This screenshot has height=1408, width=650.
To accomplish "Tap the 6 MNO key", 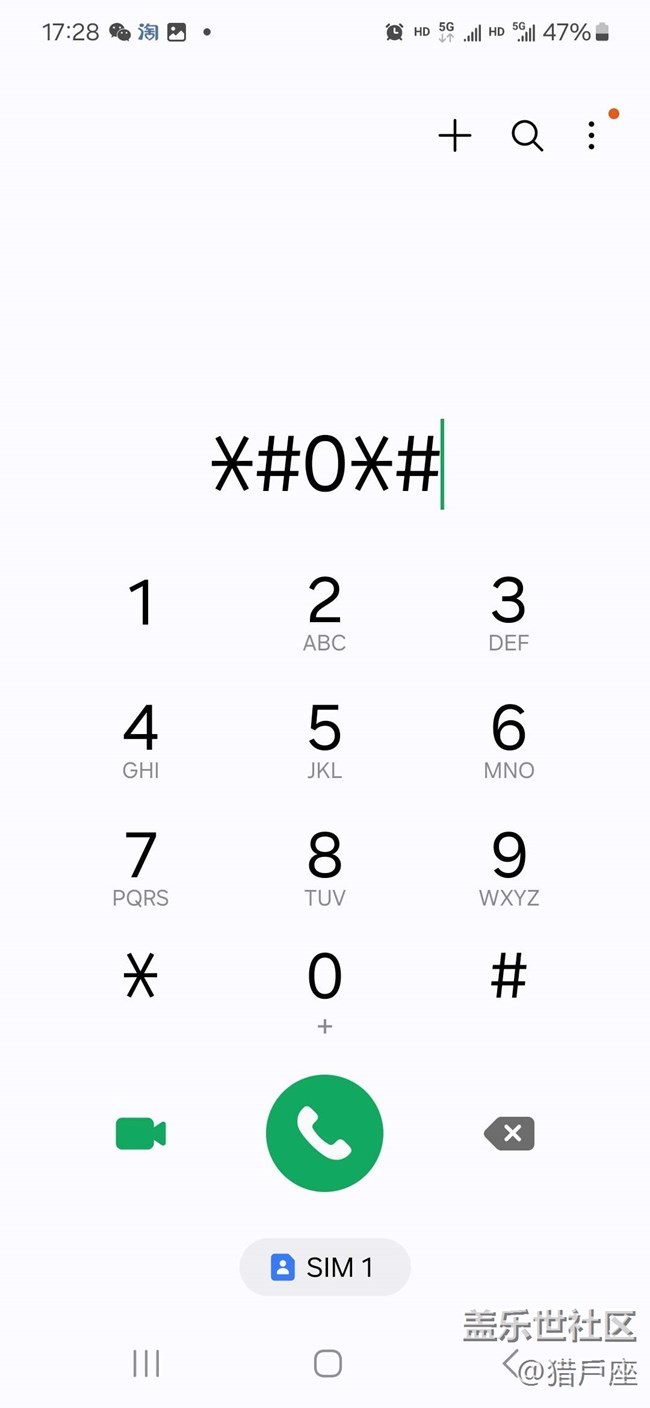I will tap(509, 742).
